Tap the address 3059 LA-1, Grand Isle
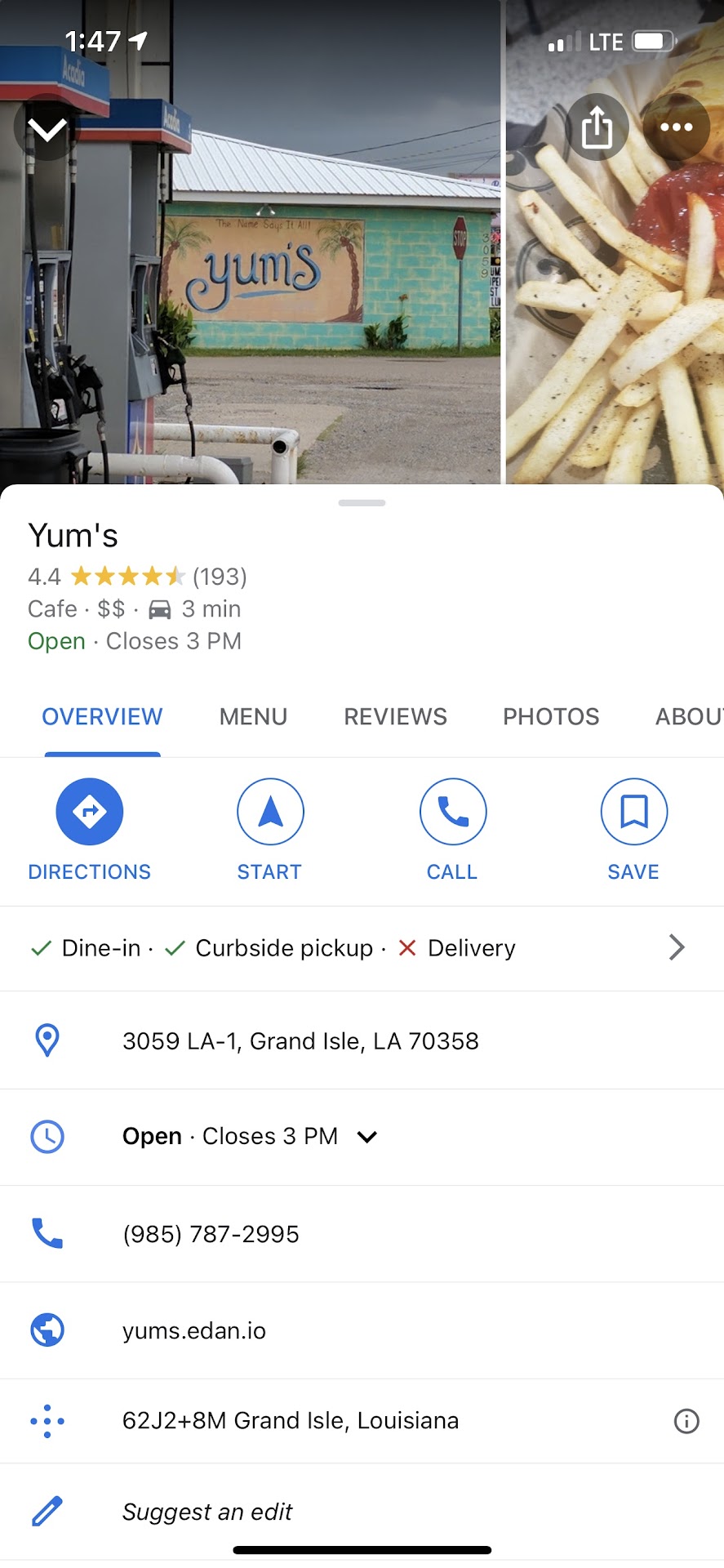The height and width of the screenshot is (1568, 724). coord(300,1041)
